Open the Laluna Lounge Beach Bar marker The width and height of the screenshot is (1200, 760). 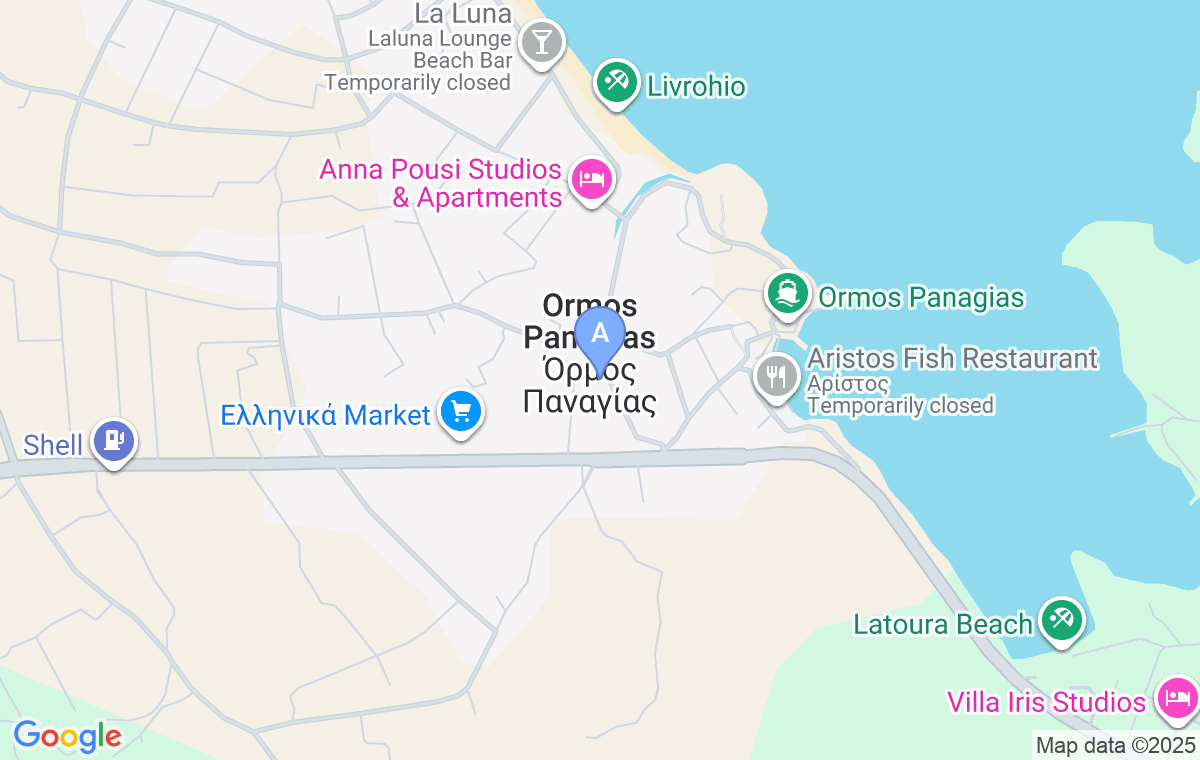click(542, 42)
